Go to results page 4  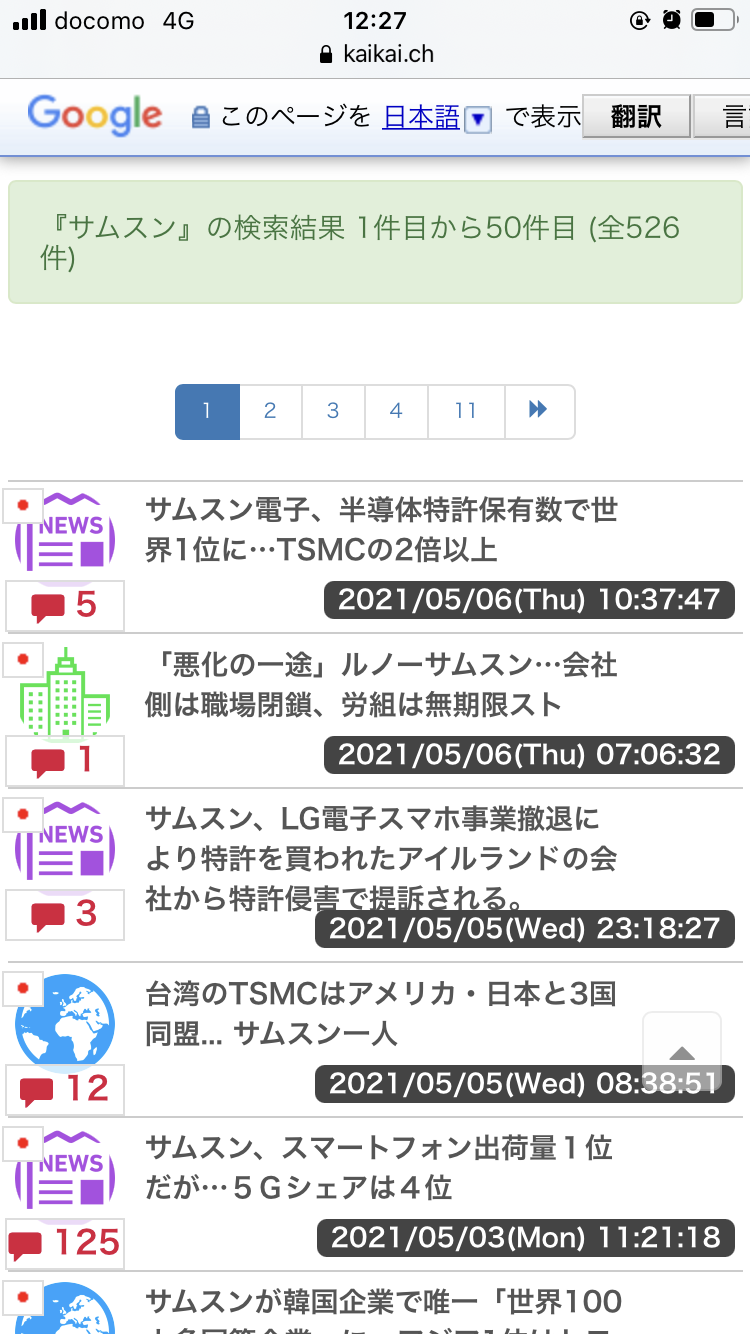(396, 411)
